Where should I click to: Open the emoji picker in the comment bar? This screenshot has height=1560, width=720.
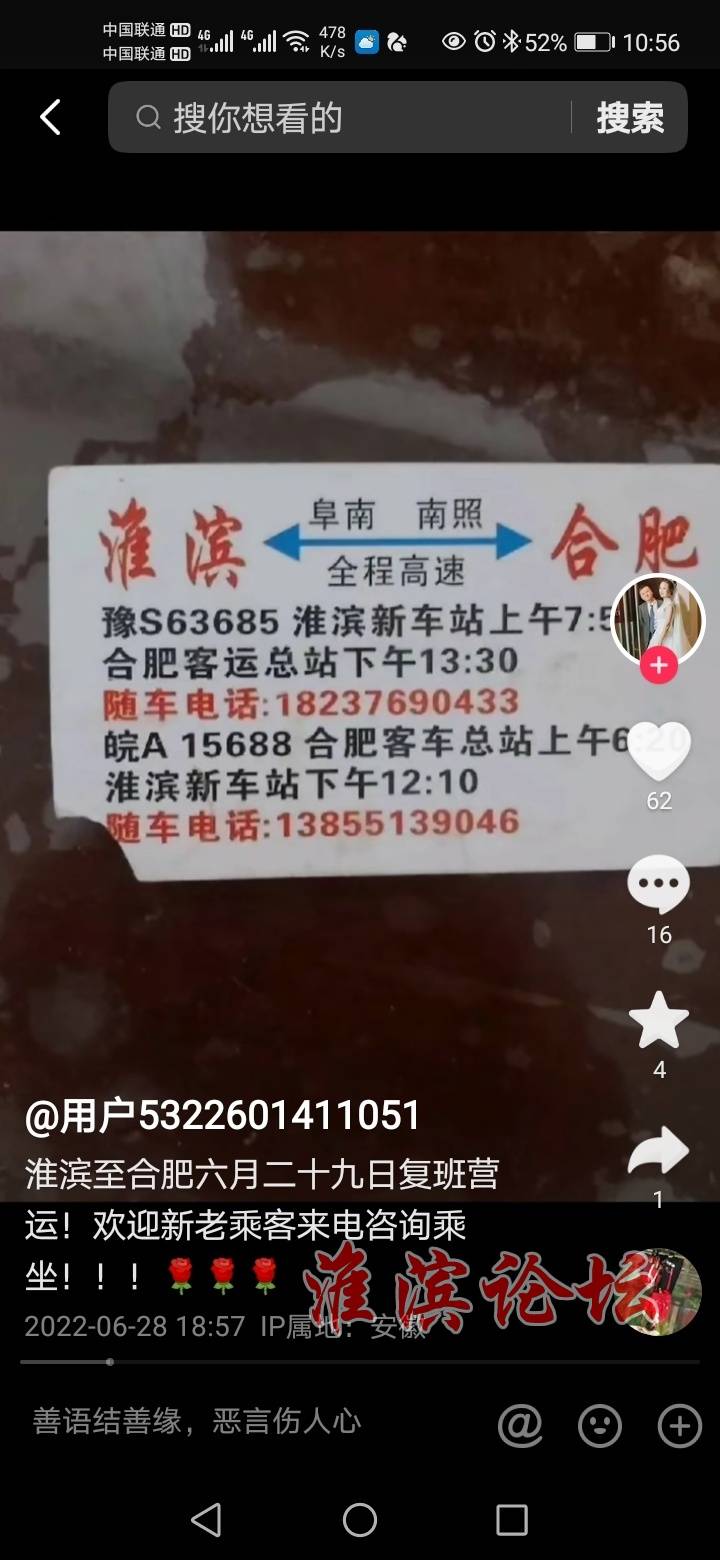click(x=600, y=1425)
